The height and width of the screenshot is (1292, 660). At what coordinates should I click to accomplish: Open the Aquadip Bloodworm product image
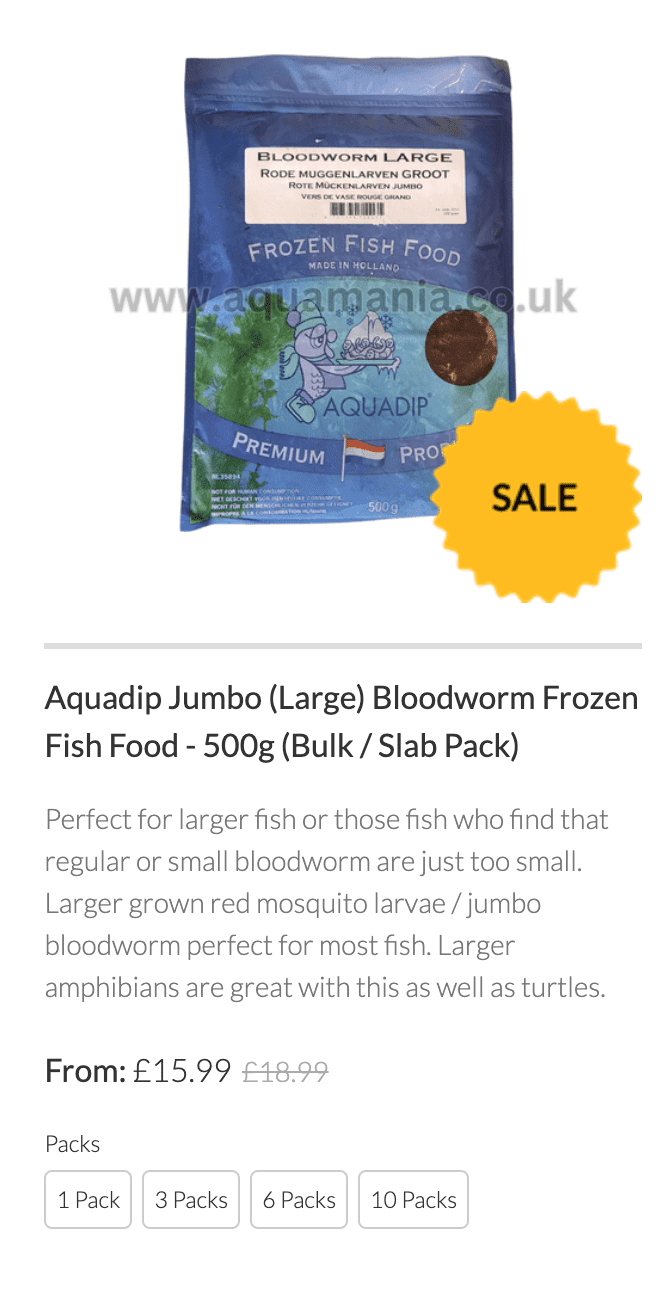tap(345, 295)
